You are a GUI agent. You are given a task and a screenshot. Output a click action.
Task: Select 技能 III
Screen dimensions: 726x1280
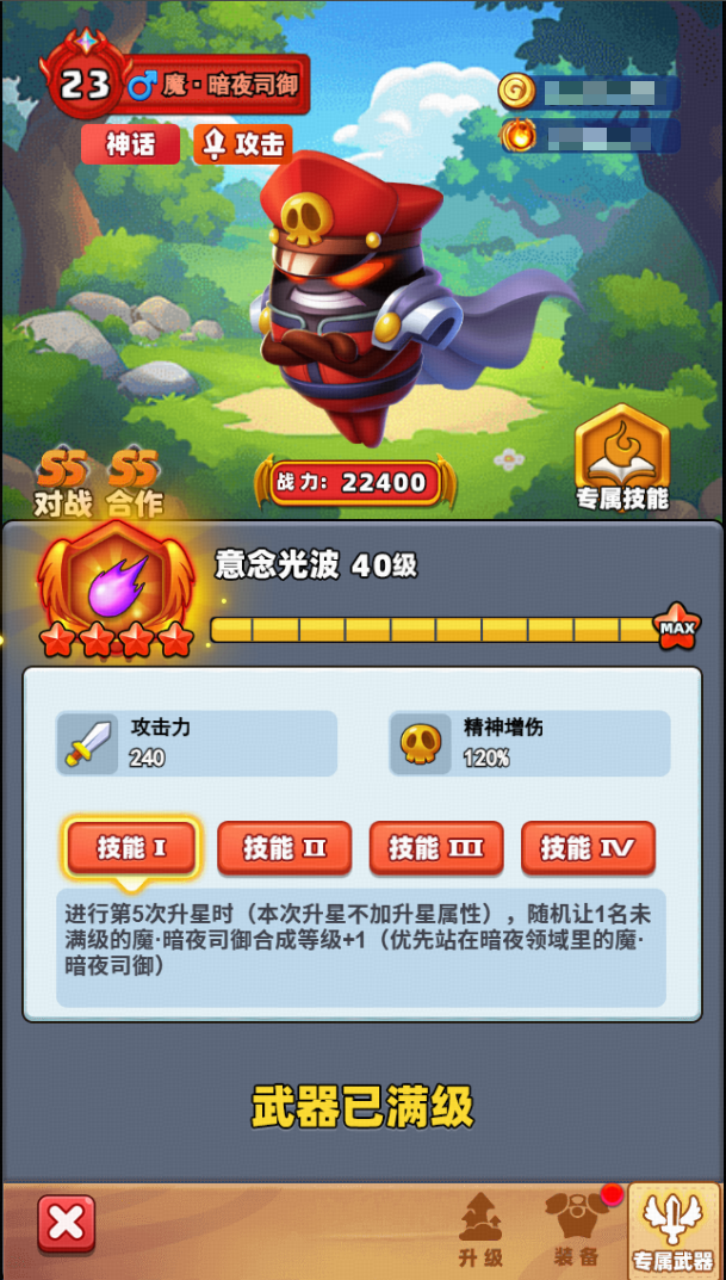[x=436, y=849]
